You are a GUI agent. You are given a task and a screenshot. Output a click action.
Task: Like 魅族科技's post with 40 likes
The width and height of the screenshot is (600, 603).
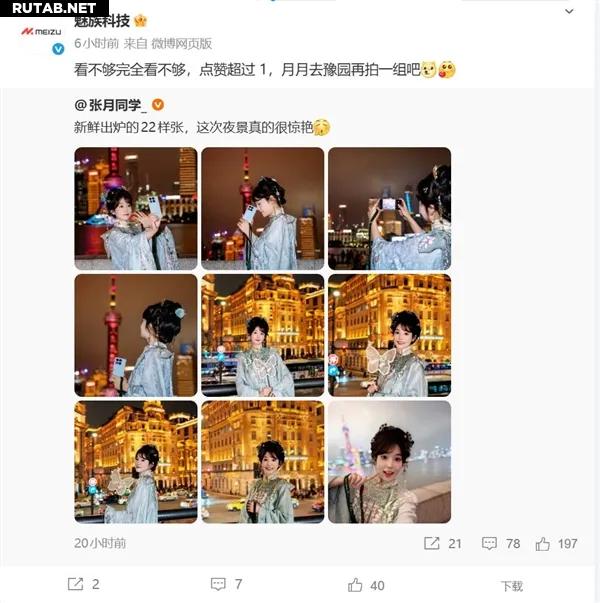coord(366,584)
